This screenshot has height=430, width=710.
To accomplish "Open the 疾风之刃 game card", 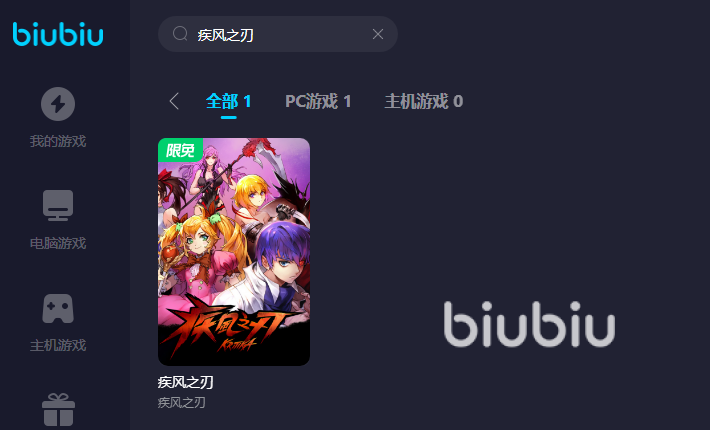I will click(234, 252).
